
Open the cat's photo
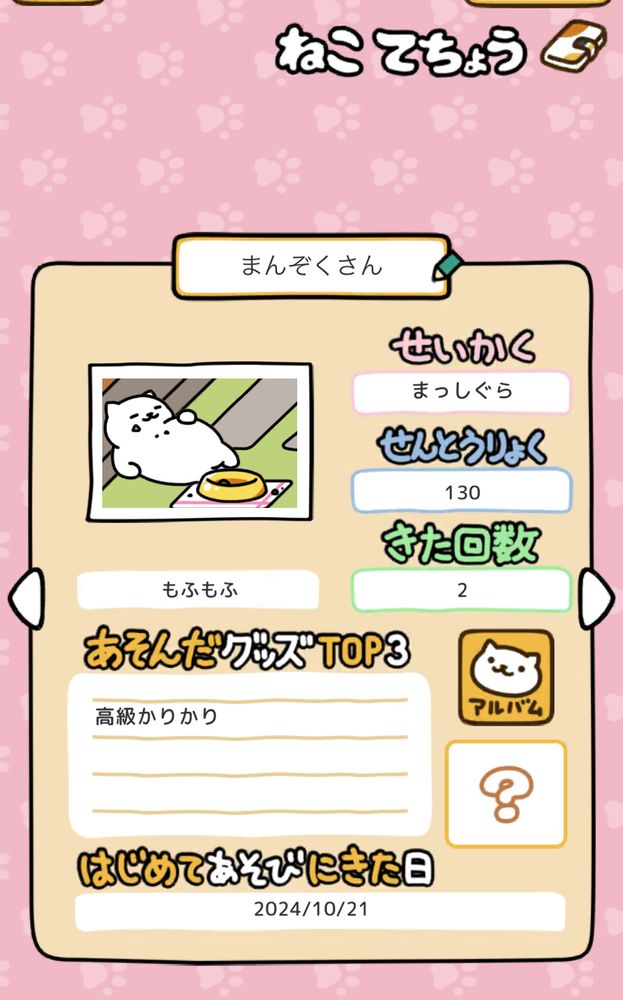pyautogui.click(x=200, y=442)
